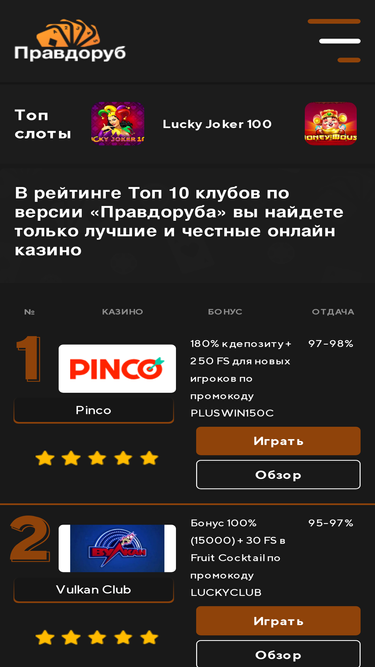Open the hamburger menu
The image size is (375, 667).
pyautogui.click(x=334, y=41)
